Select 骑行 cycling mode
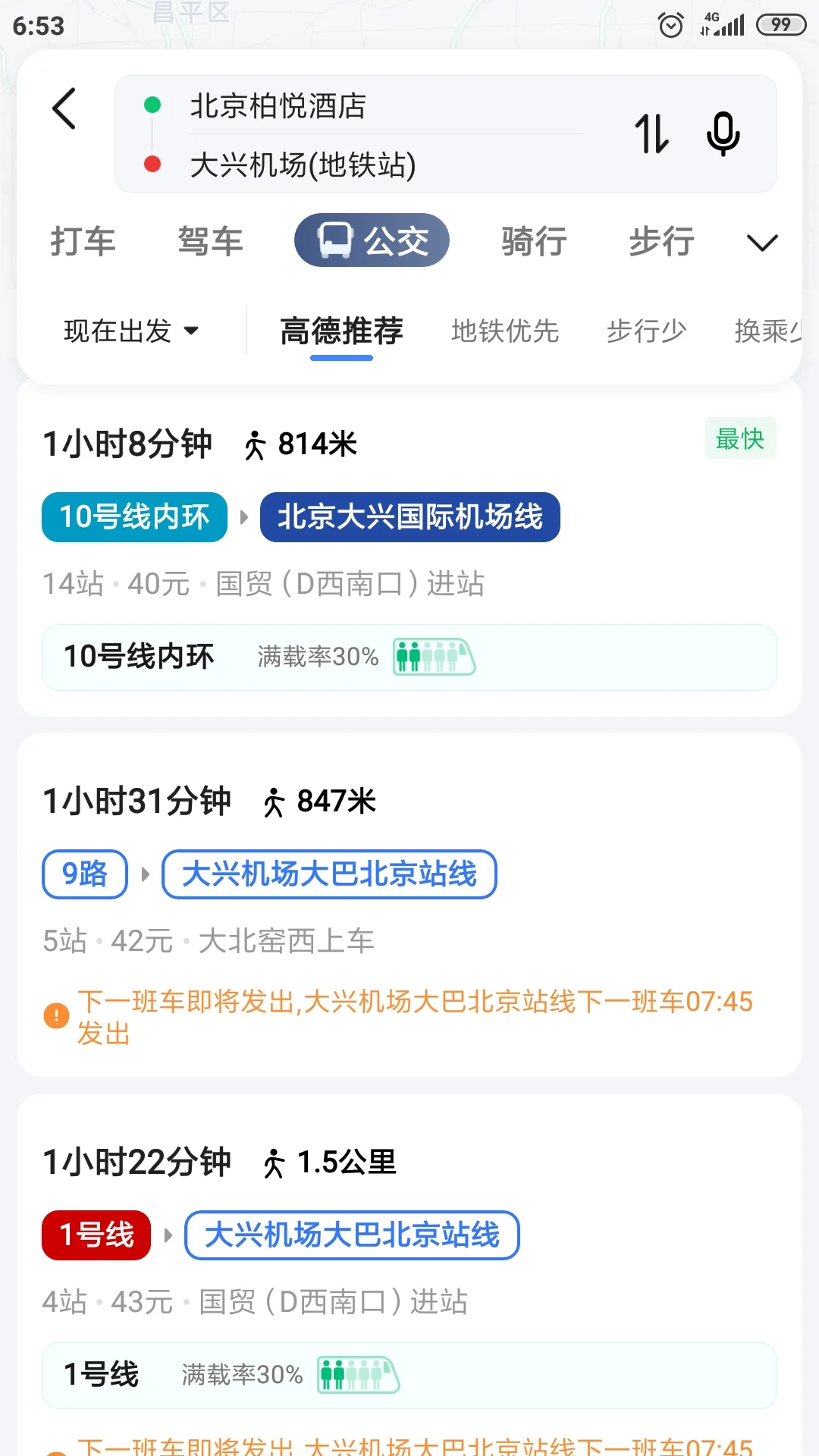The width and height of the screenshot is (819, 1456). coord(533,241)
